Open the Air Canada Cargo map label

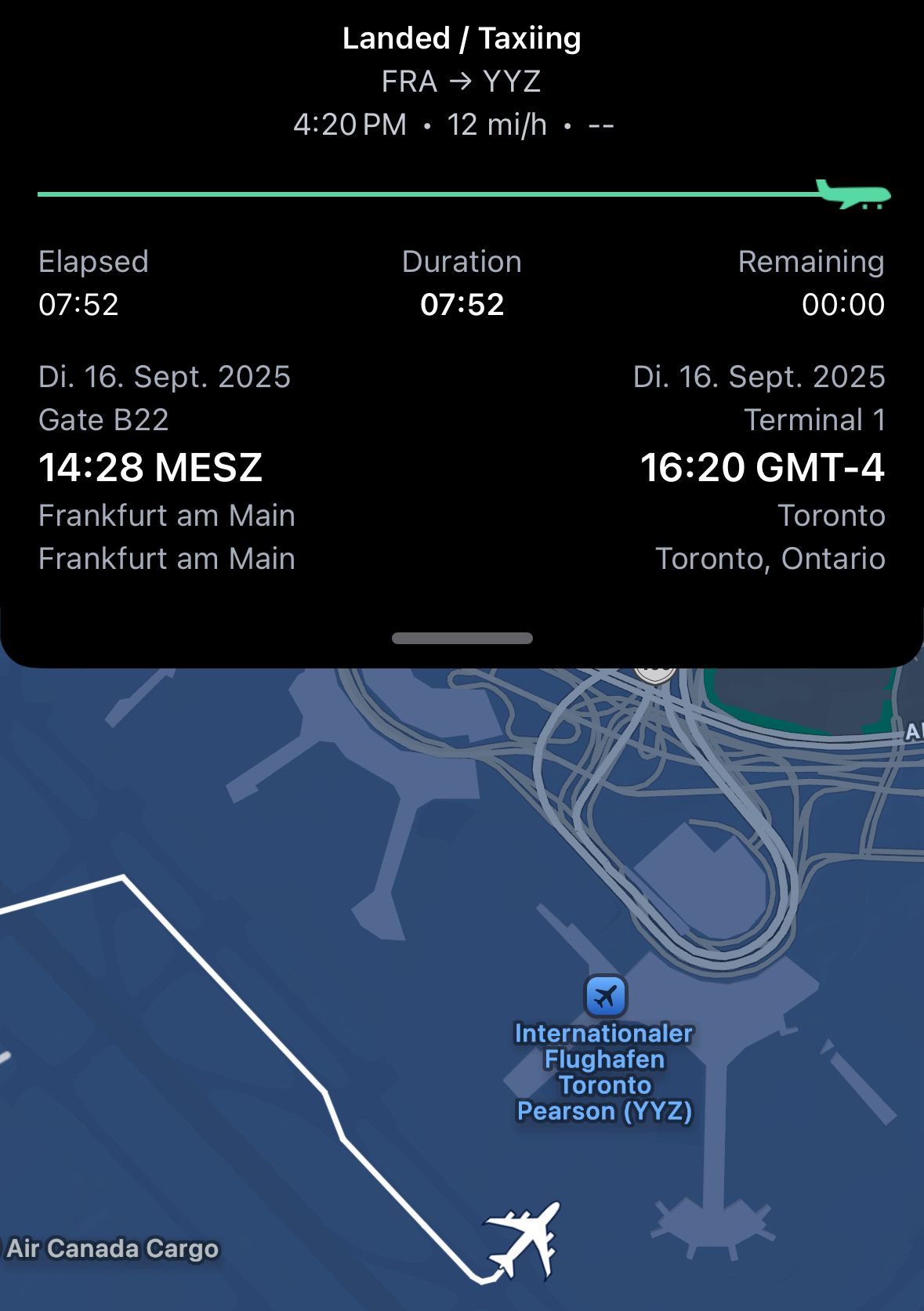click(112, 1248)
